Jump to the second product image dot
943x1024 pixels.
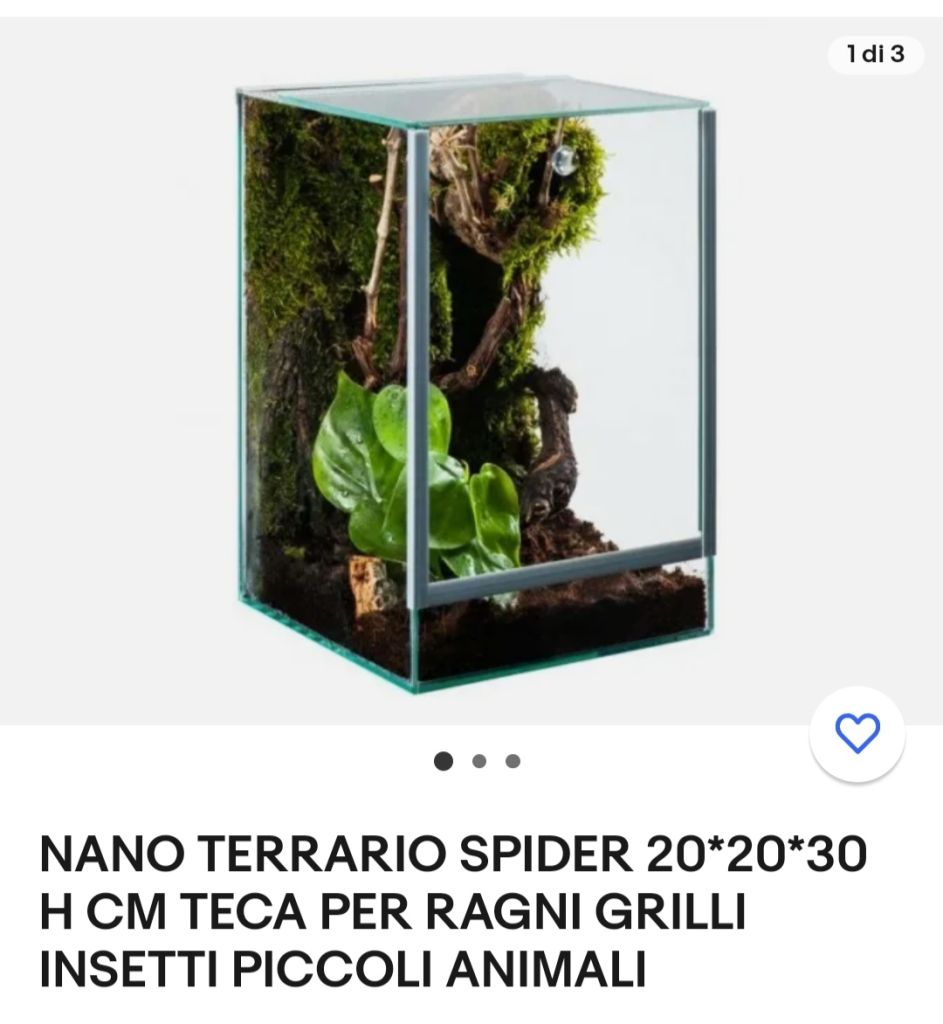pos(479,761)
